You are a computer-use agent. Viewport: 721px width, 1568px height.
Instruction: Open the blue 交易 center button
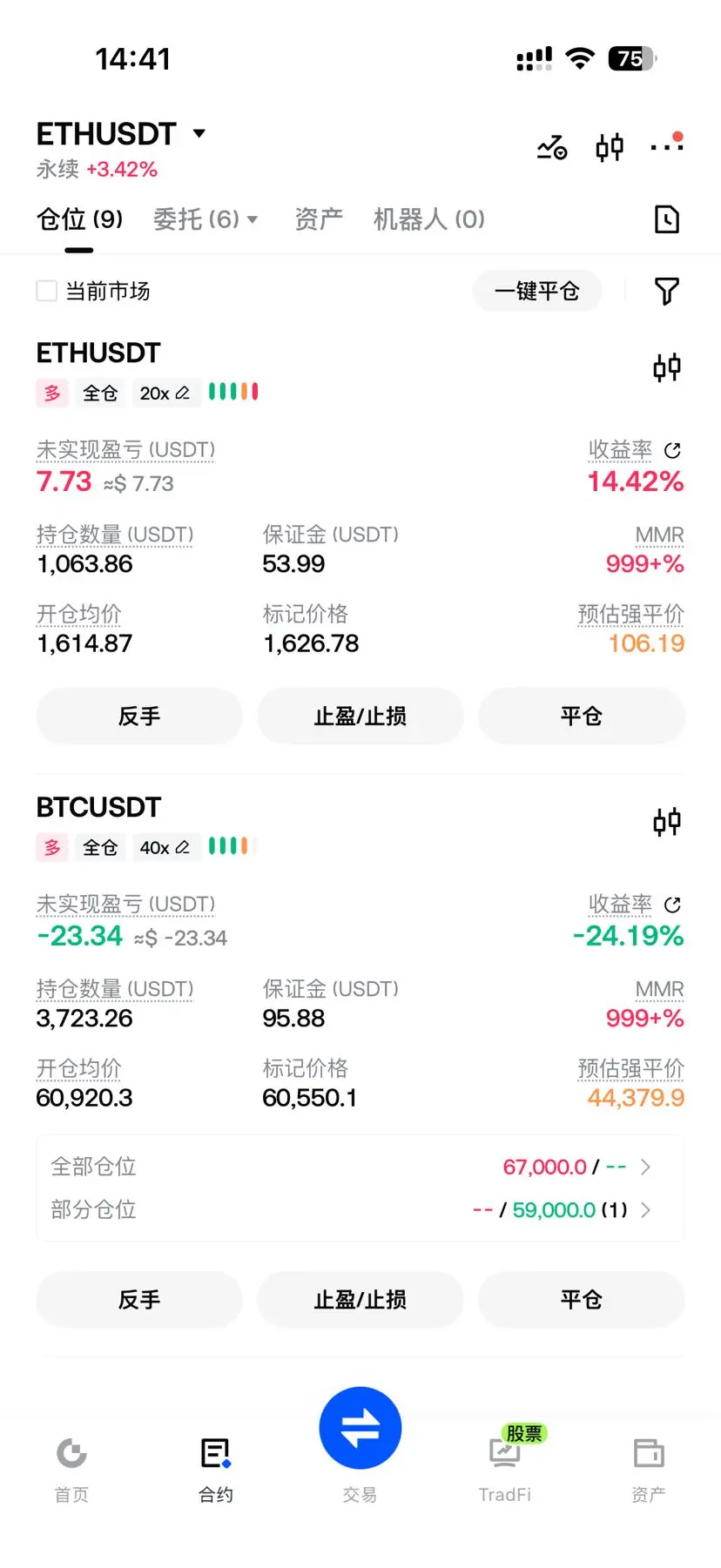tap(360, 1428)
